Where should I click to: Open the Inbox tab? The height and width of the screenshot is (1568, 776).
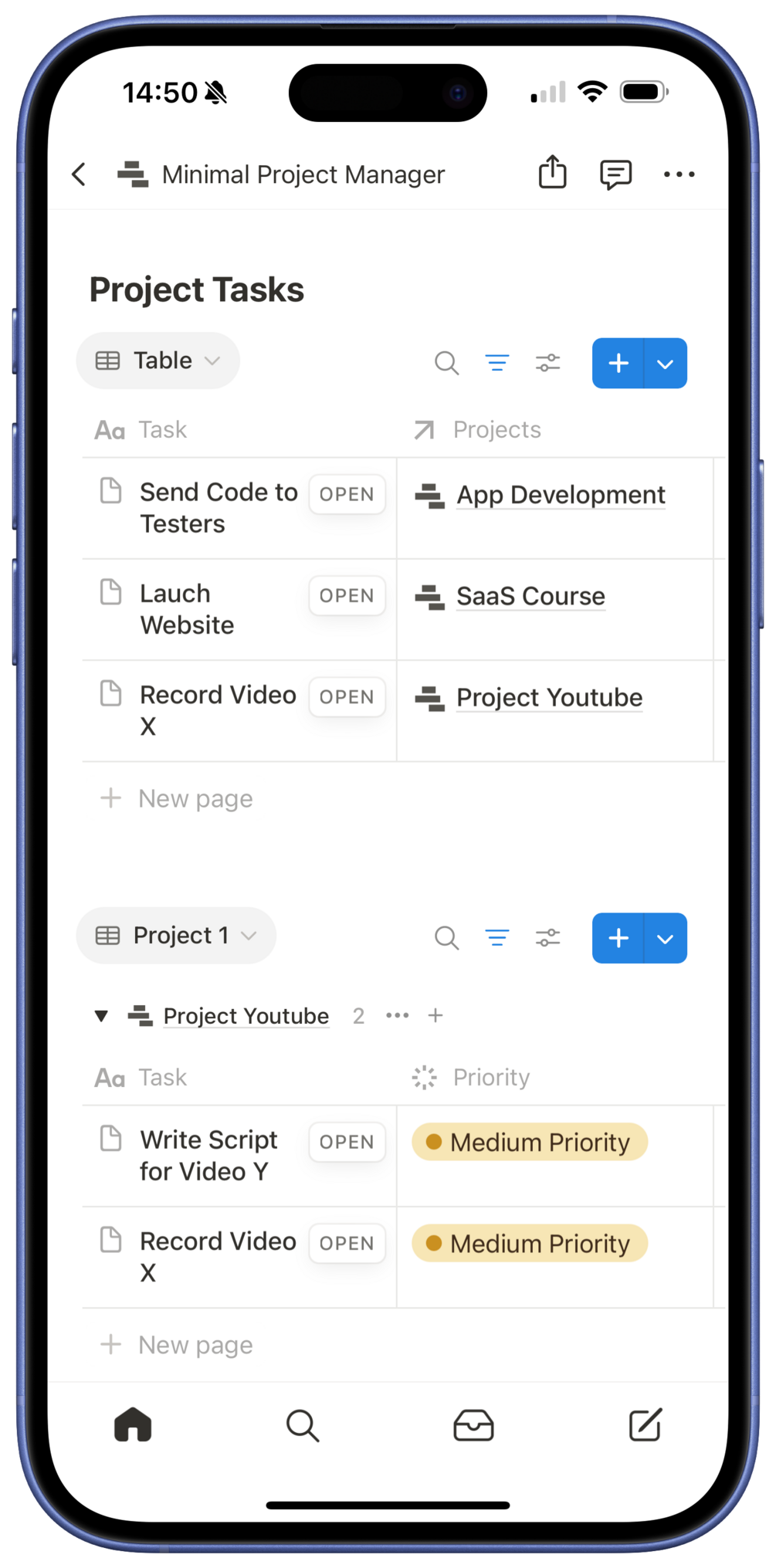pos(473,1424)
